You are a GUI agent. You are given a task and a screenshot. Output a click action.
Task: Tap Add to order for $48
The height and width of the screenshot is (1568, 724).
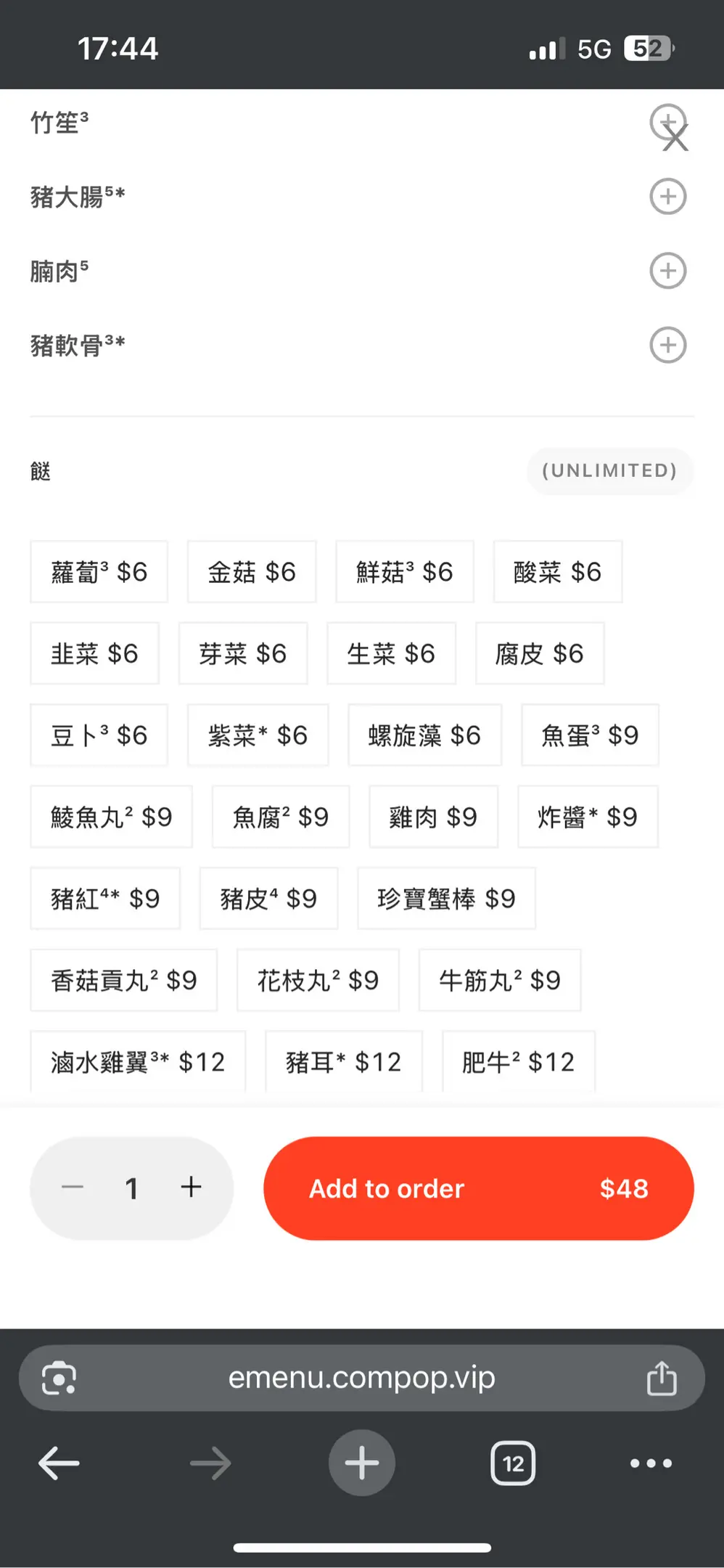pyautogui.click(x=478, y=1188)
